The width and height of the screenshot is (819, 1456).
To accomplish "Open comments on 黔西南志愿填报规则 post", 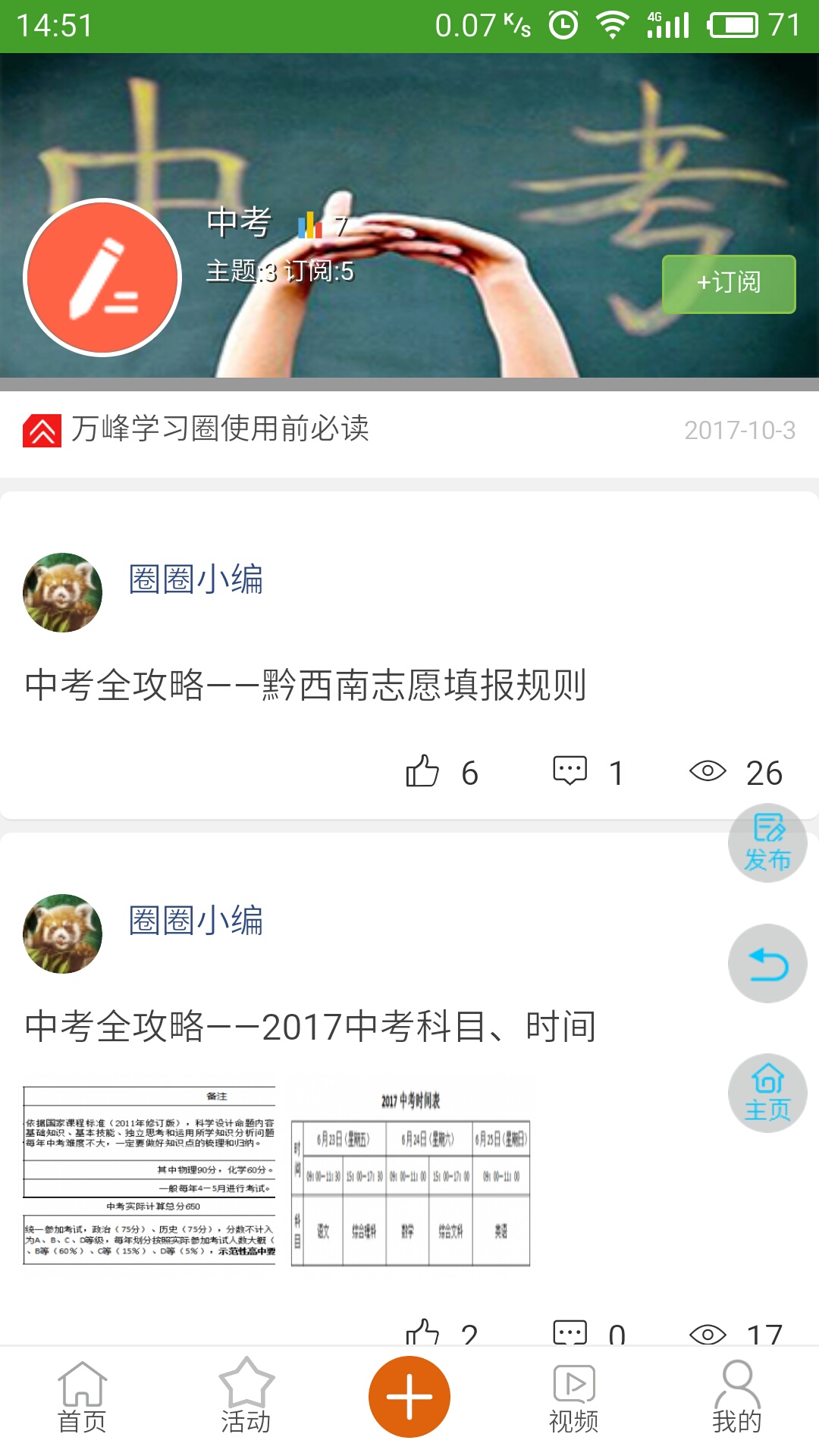I will pyautogui.click(x=570, y=772).
